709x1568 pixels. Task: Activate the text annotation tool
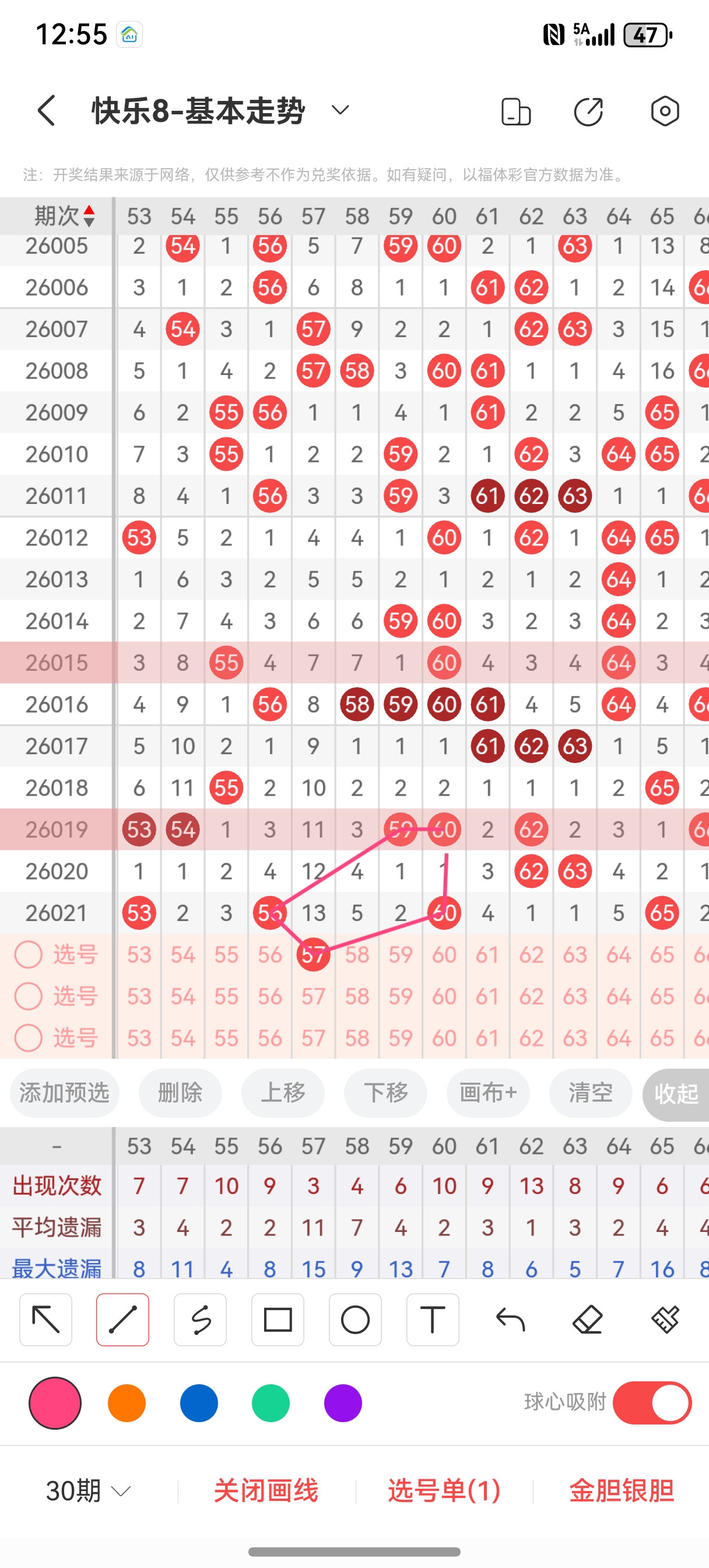point(433,1319)
